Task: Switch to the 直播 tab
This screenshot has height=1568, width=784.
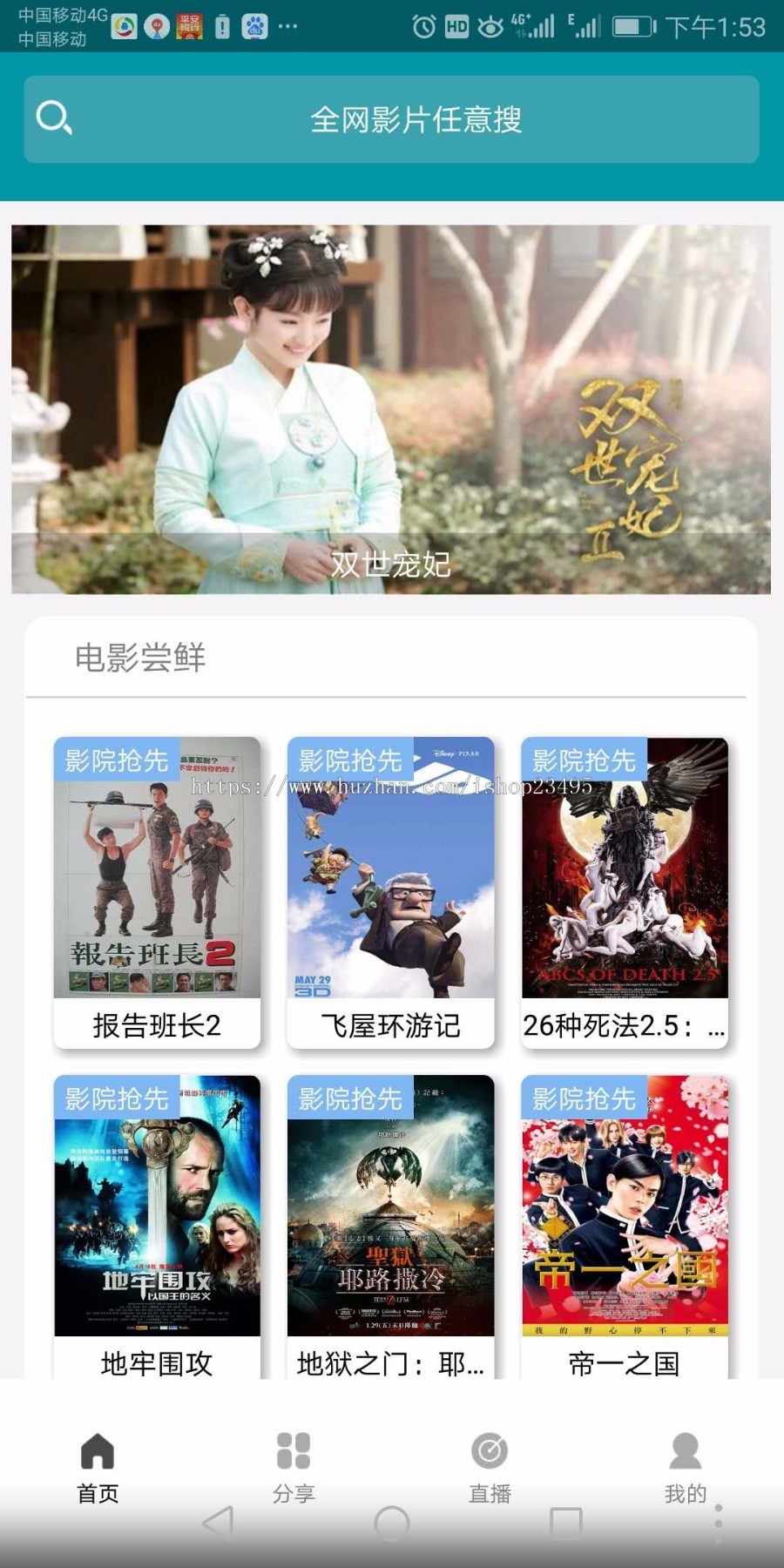Action: pos(490,1463)
